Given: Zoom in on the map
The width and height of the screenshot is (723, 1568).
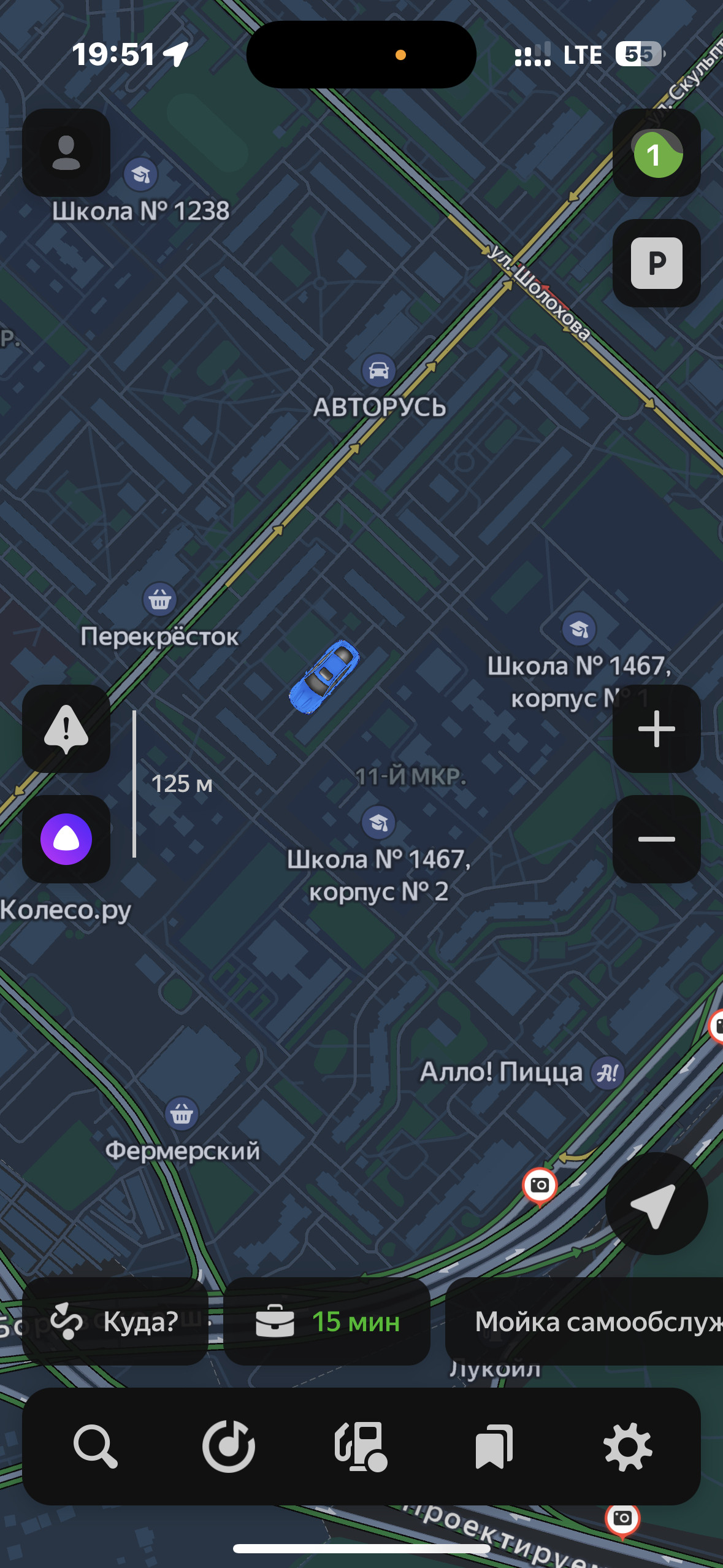Looking at the screenshot, I should click(657, 729).
